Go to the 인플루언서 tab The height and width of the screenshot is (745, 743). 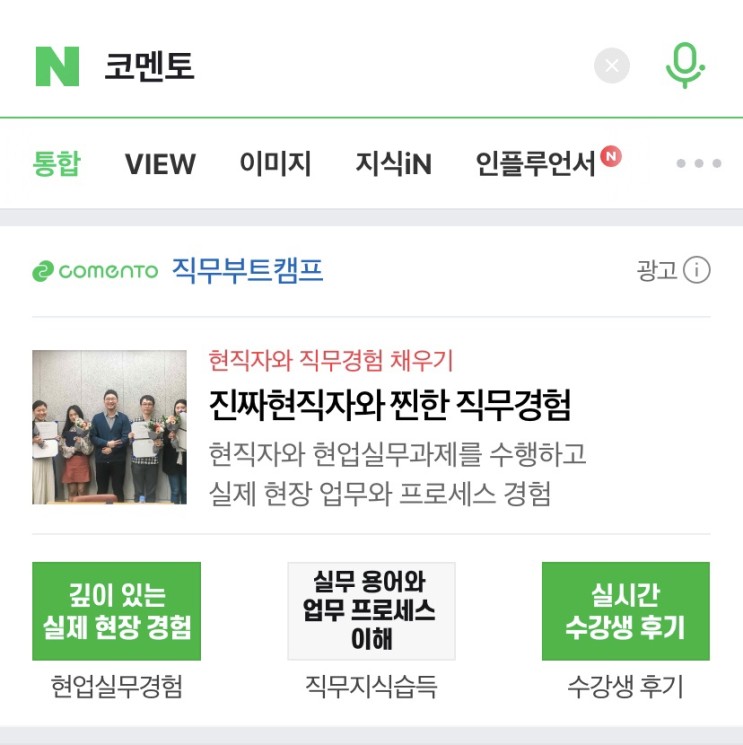tap(536, 163)
